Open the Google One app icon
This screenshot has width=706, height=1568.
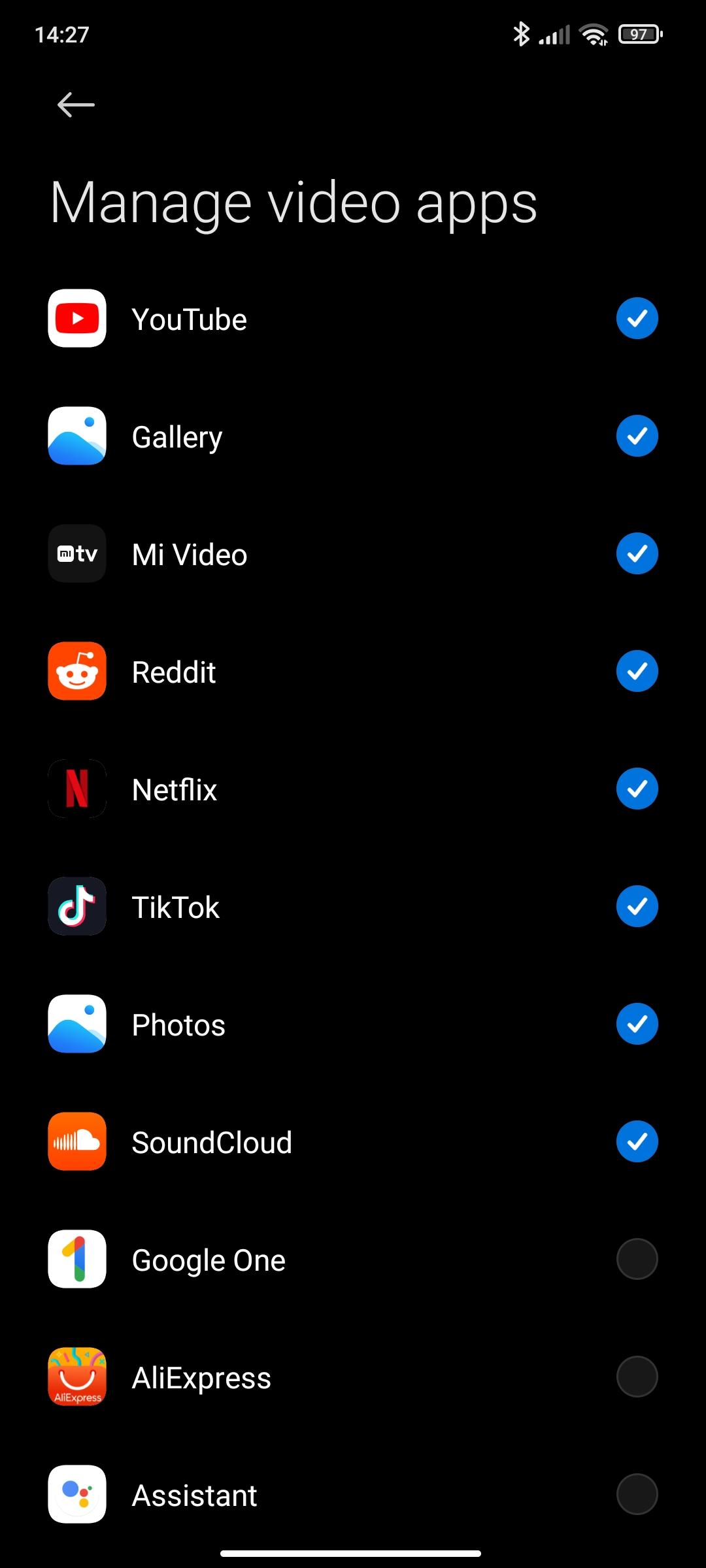(76, 1259)
